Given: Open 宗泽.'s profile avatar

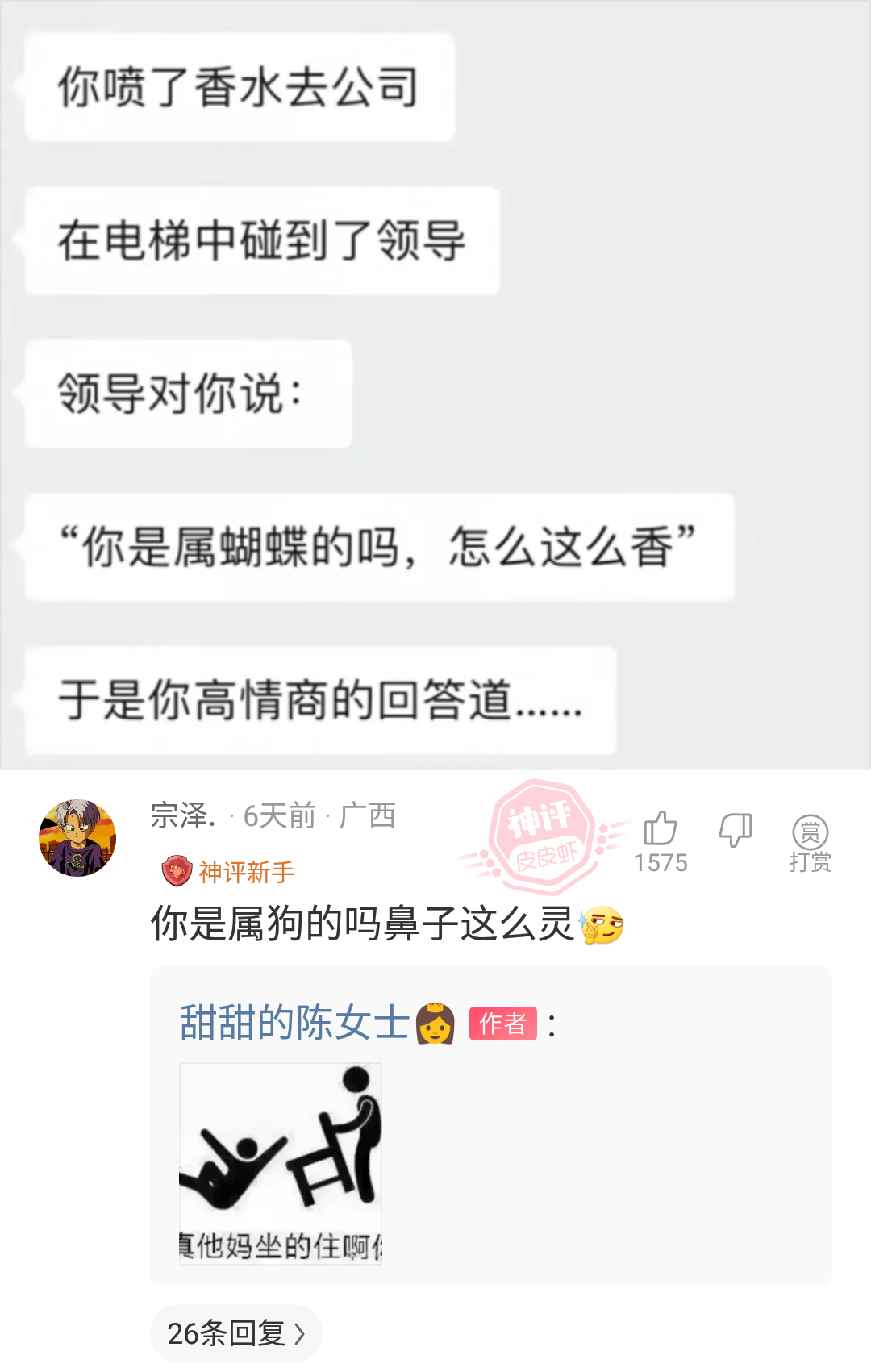Looking at the screenshot, I should (77, 838).
